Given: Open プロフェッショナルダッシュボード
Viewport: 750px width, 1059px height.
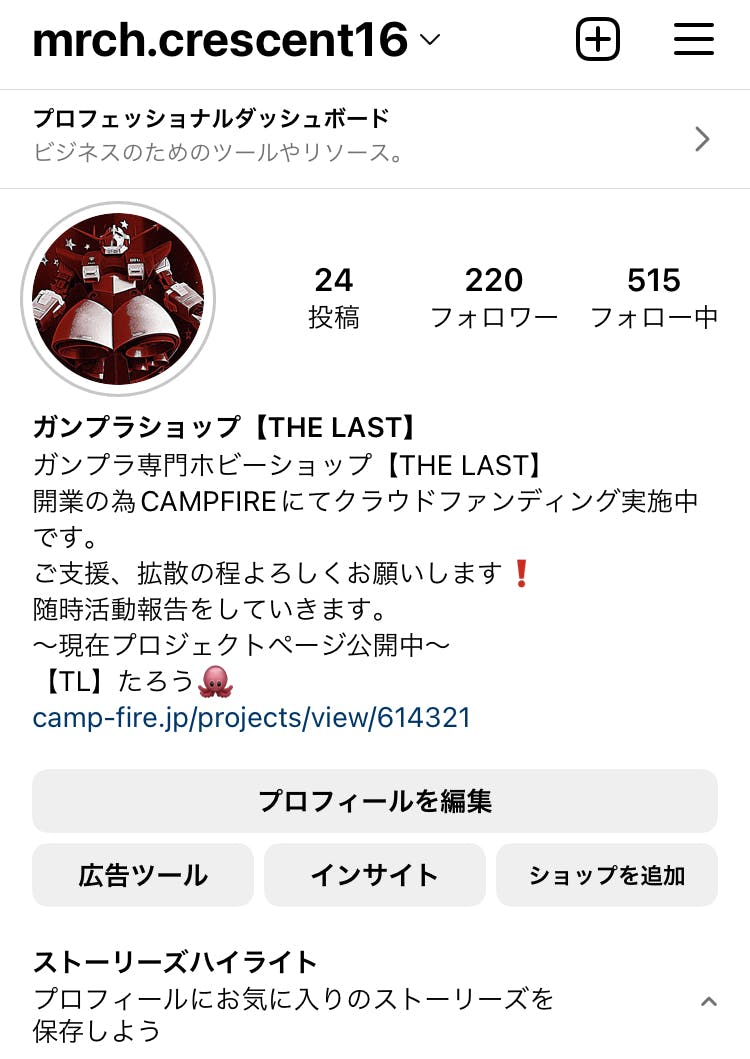Looking at the screenshot, I should click(374, 137).
